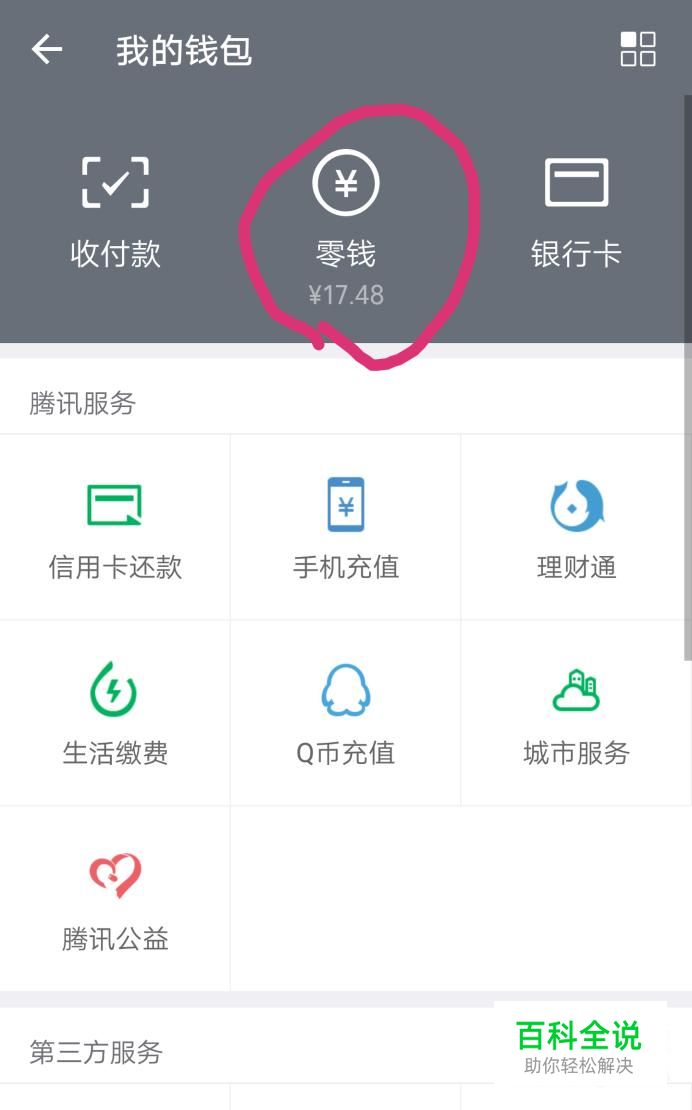Open 信用卡还款 service
This screenshot has height=1110, width=692.
point(115,527)
